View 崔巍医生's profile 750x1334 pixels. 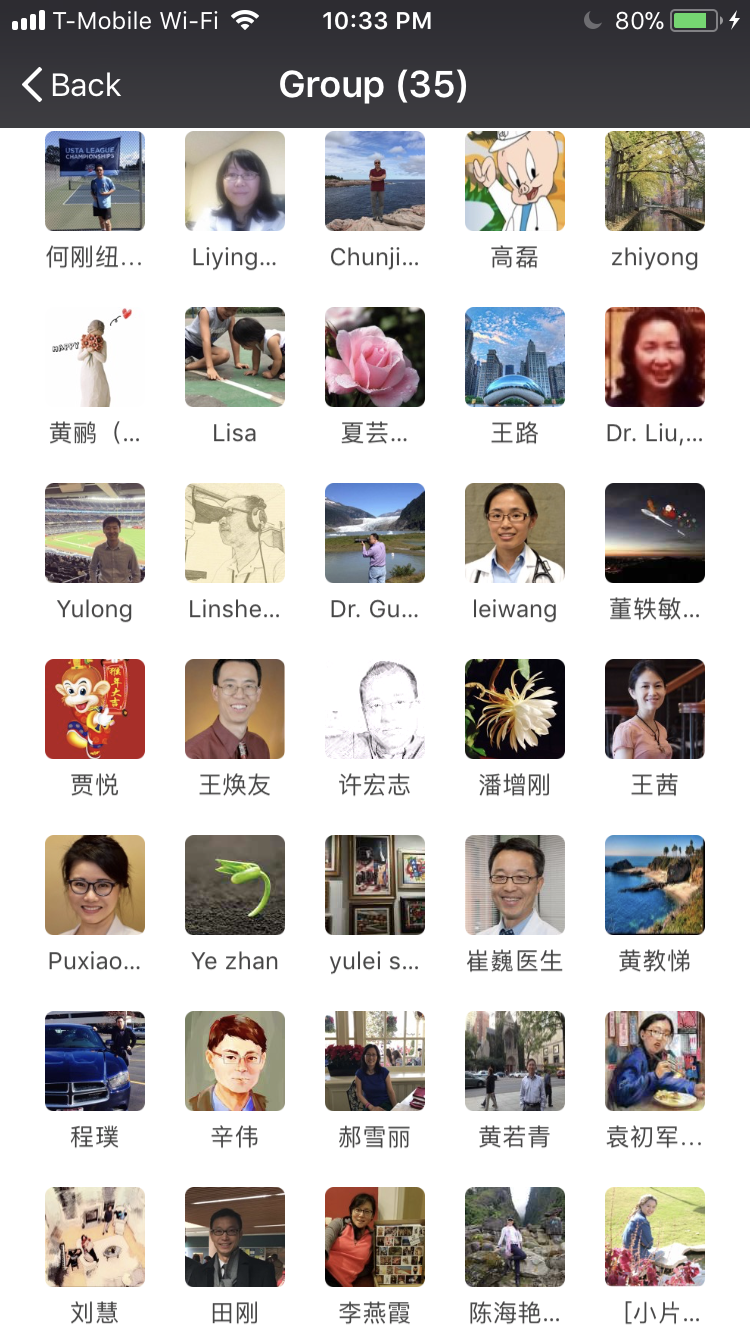515,885
